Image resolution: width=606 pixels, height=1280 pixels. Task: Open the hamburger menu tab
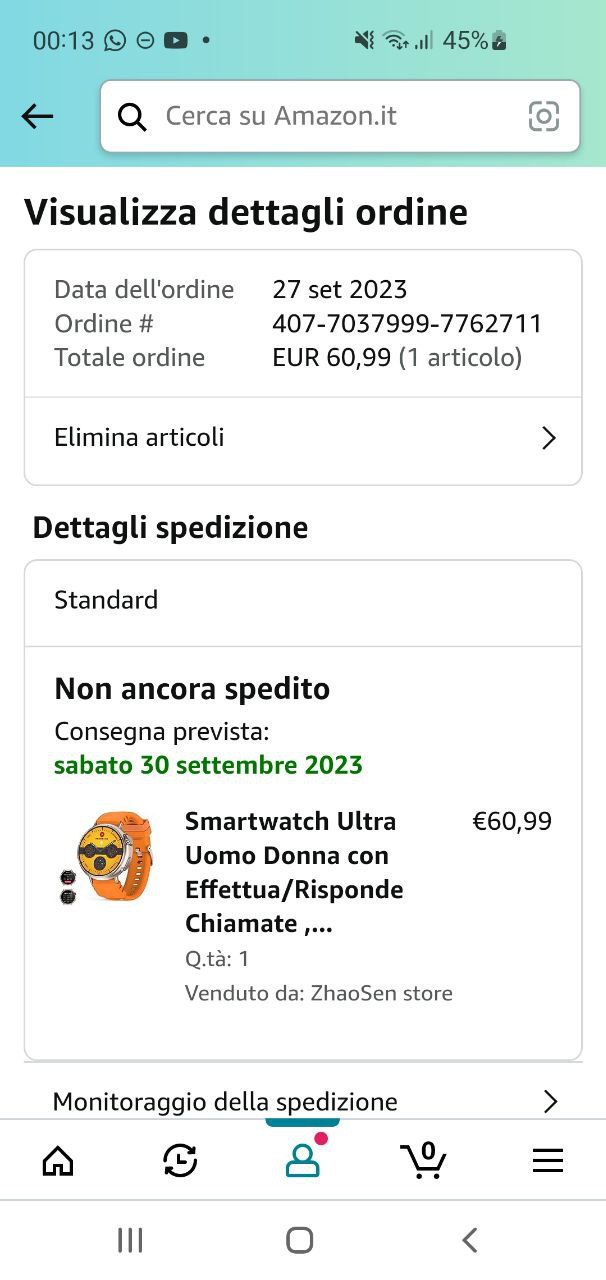pyautogui.click(x=547, y=1160)
